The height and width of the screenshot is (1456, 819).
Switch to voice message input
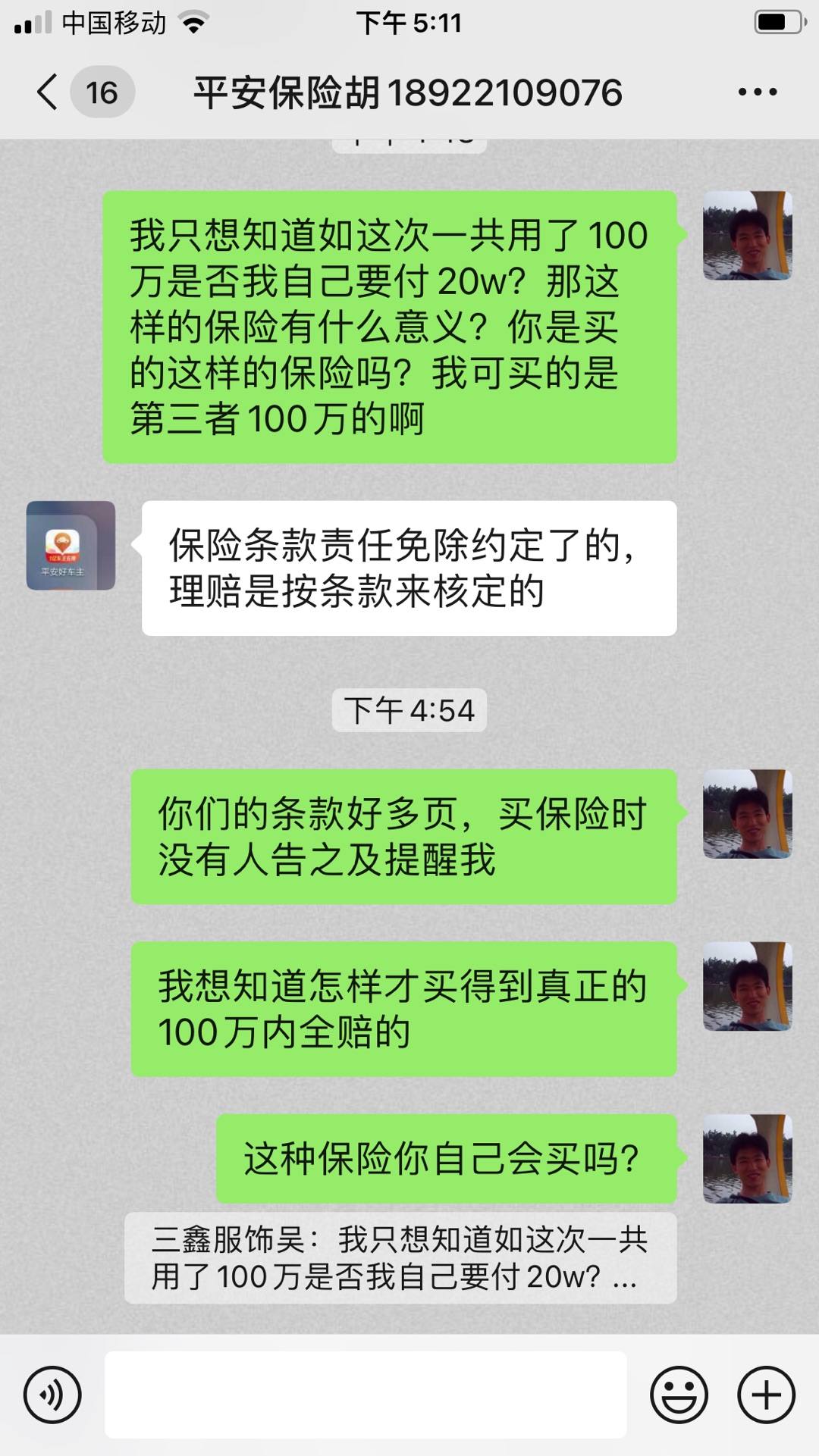tap(52, 1395)
